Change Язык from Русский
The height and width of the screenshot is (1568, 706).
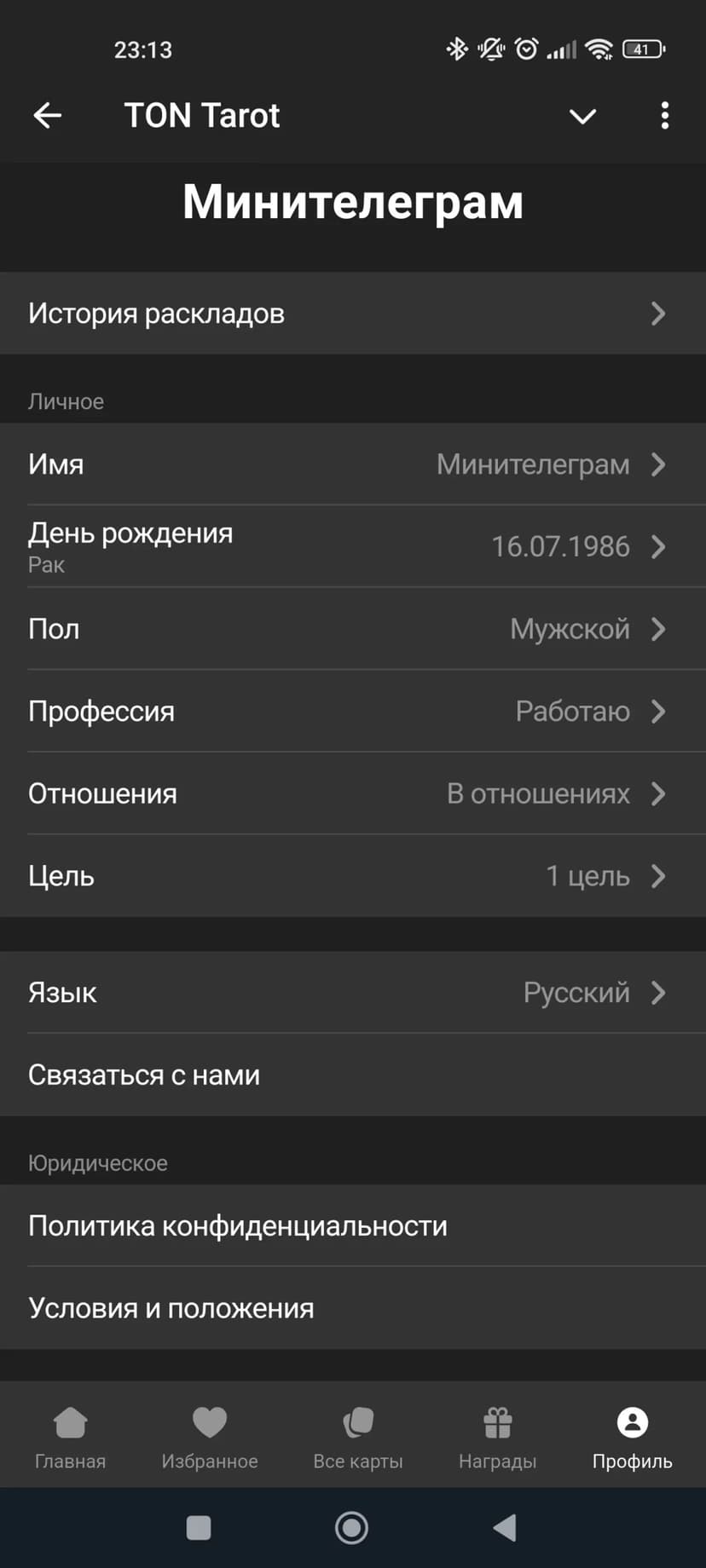click(x=353, y=993)
